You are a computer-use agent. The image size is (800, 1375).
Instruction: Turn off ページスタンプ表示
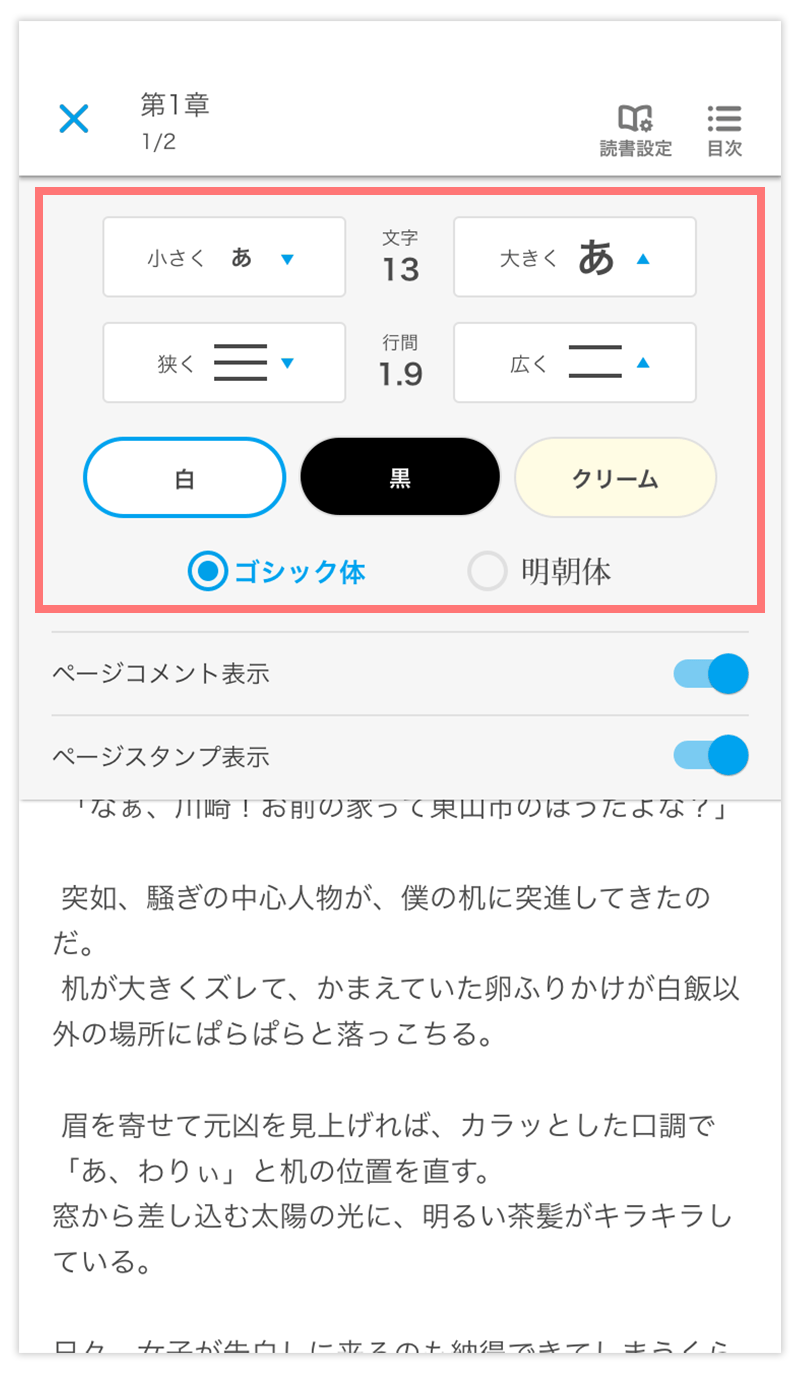coord(710,756)
